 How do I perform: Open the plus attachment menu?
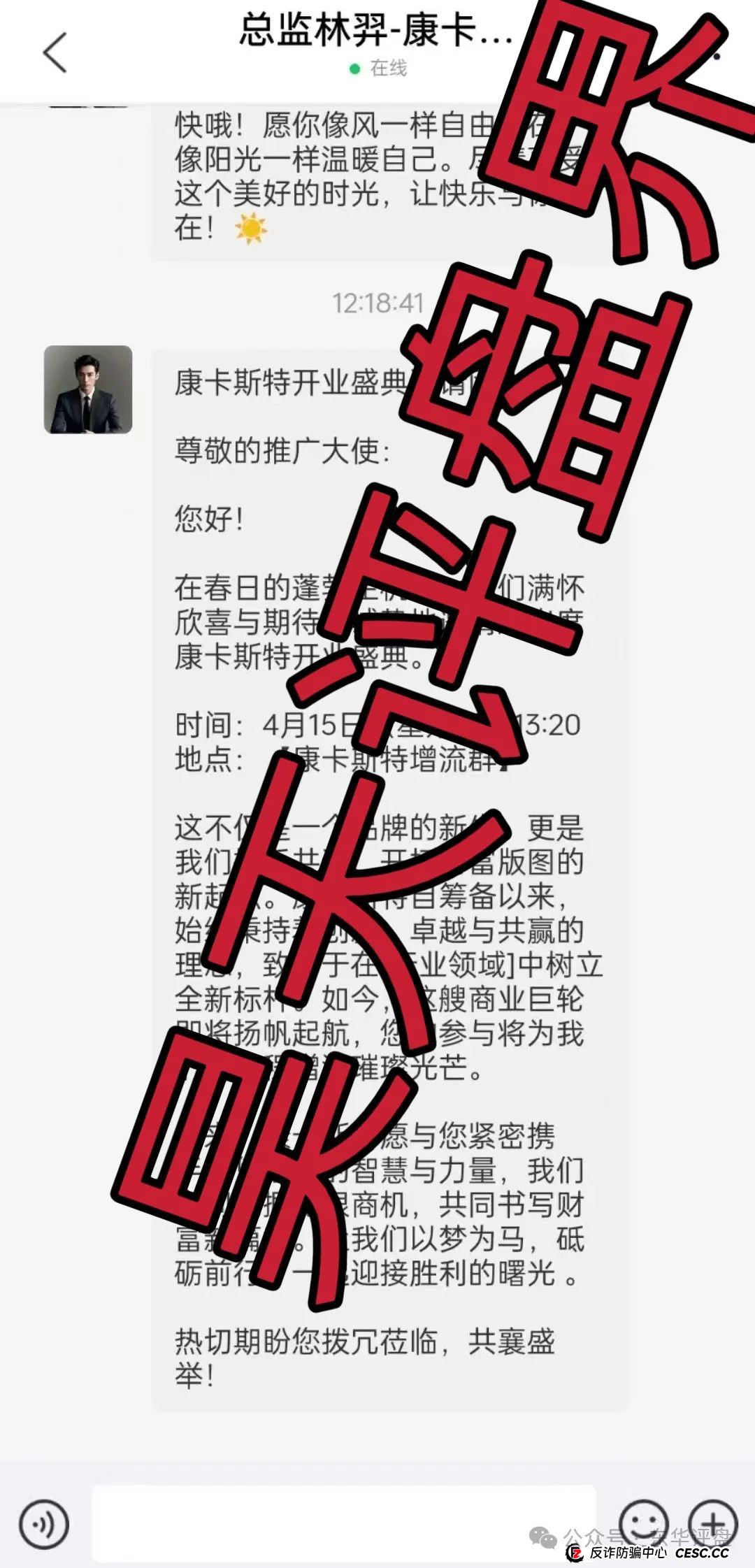[712, 1523]
